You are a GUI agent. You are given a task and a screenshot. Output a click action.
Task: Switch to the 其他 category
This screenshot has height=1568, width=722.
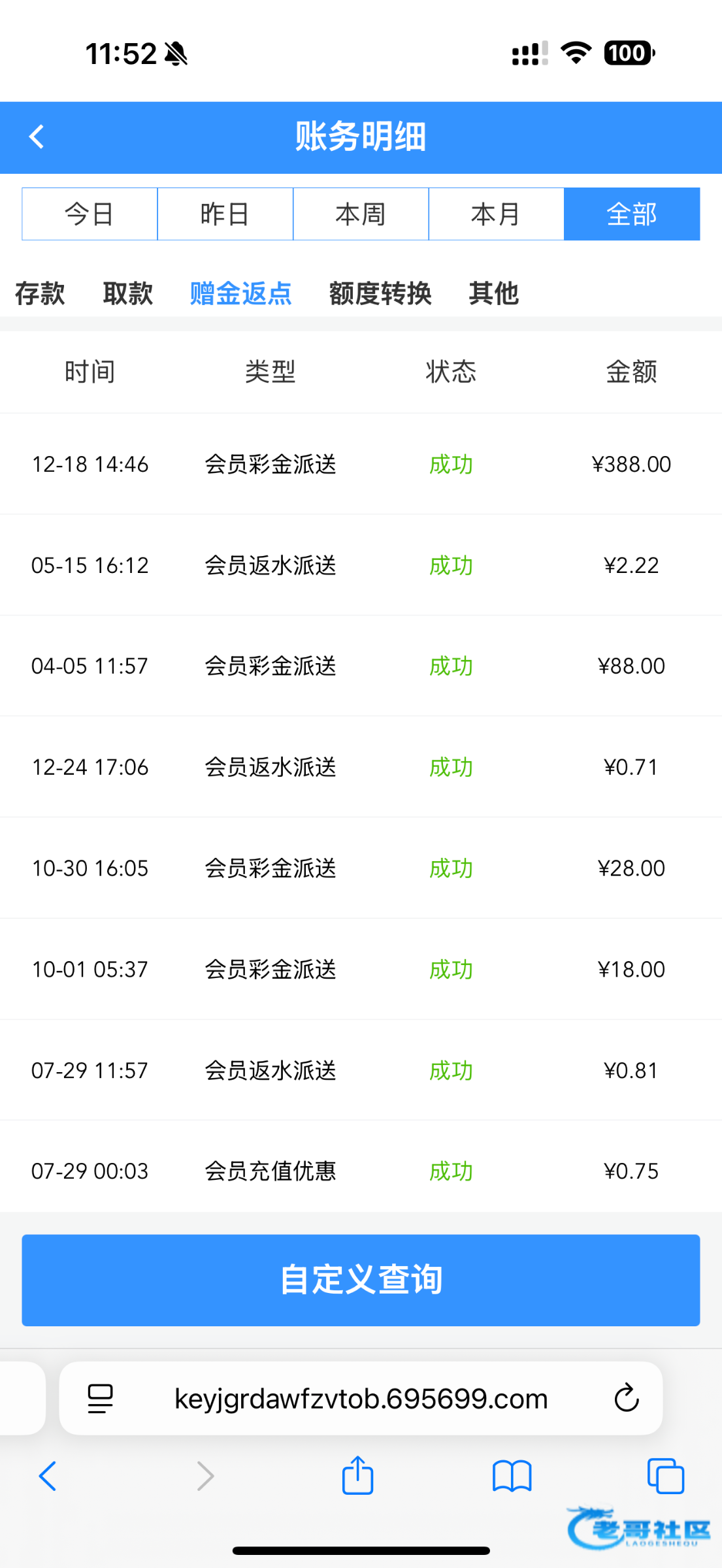(493, 293)
